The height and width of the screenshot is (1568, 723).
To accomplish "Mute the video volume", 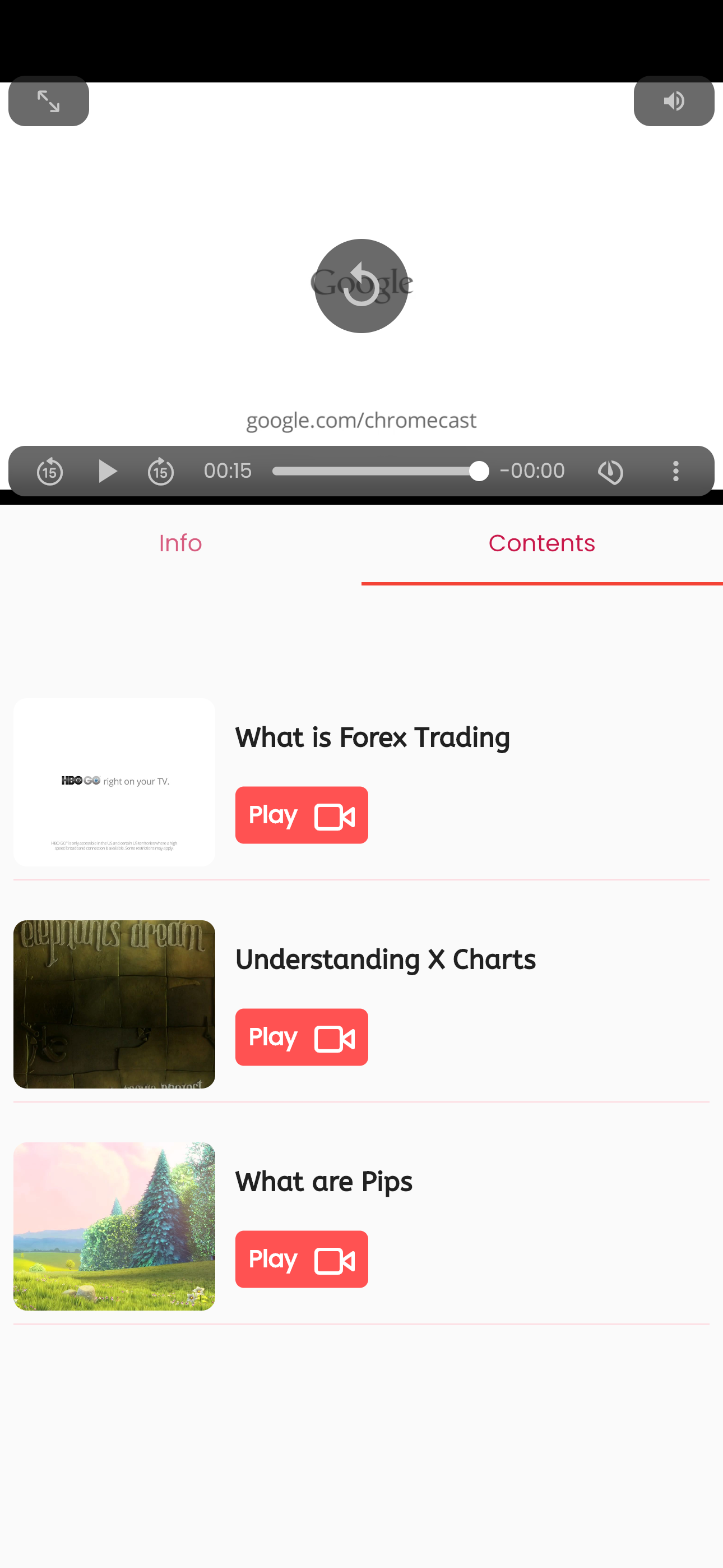I will click(674, 101).
